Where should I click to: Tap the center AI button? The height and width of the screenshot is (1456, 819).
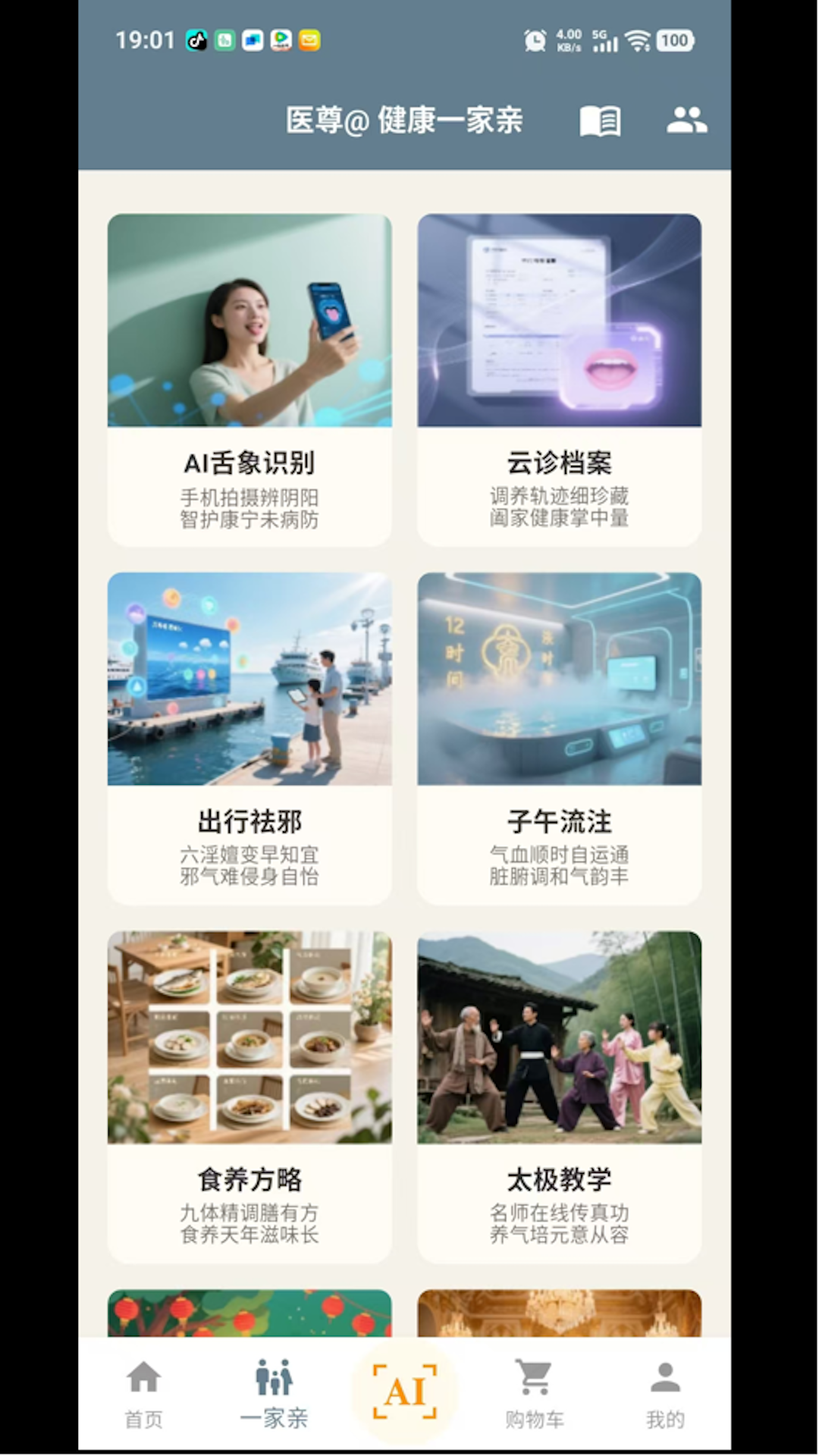click(x=405, y=1391)
